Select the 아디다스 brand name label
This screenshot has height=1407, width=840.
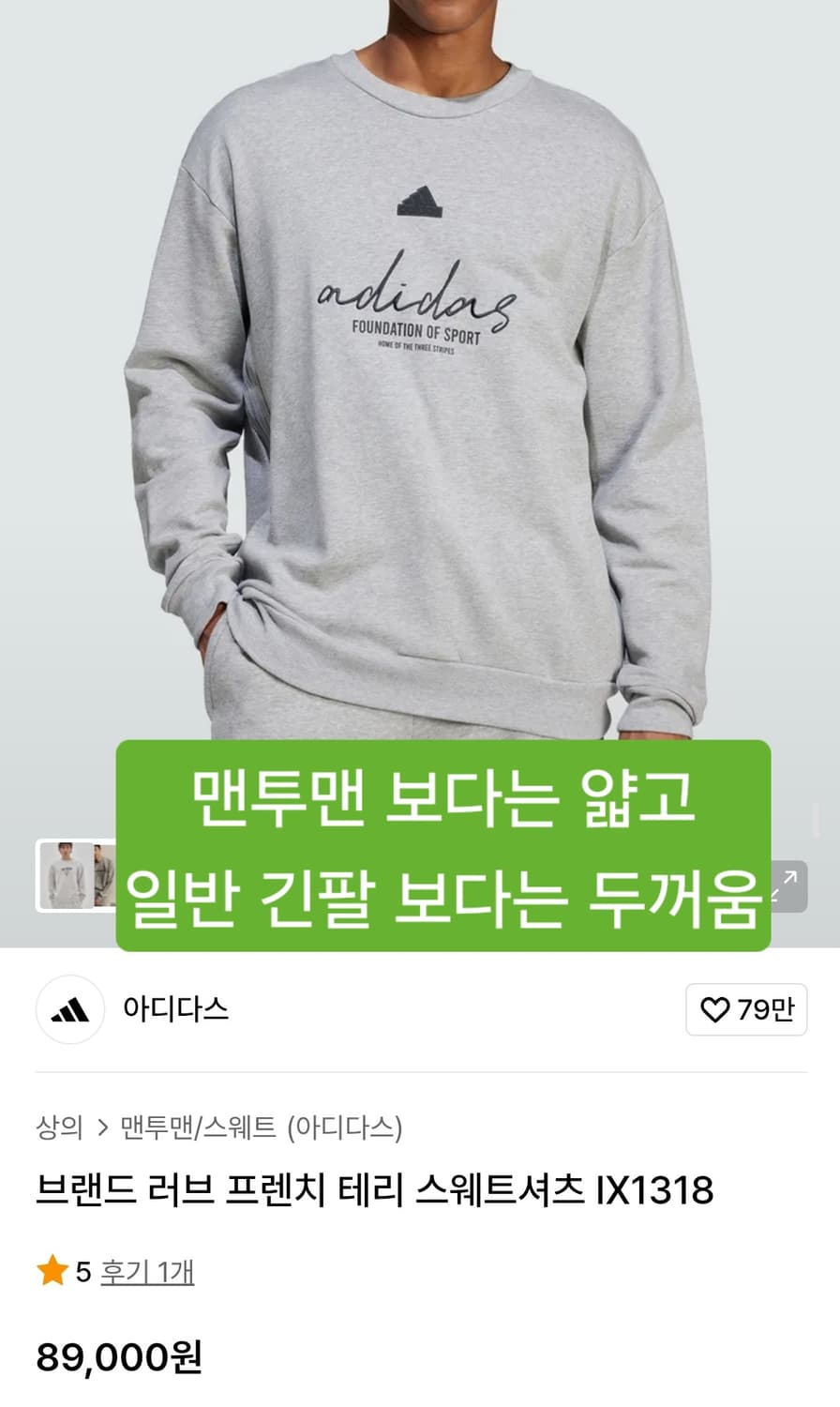click(x=178, y=1010)
